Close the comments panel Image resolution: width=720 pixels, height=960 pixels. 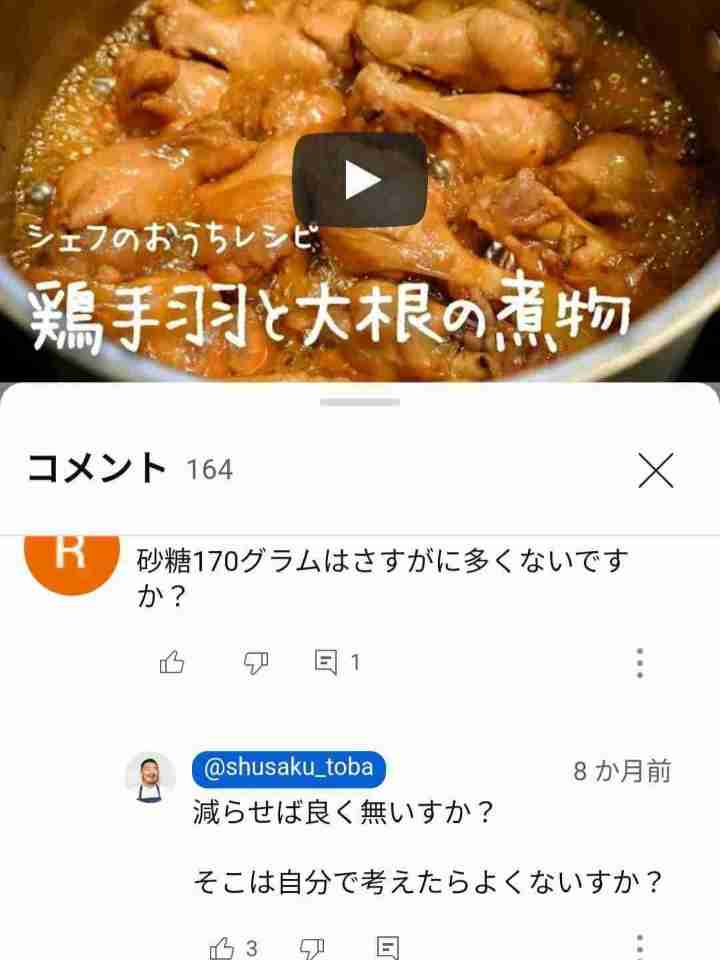click(x=656, y=470)
